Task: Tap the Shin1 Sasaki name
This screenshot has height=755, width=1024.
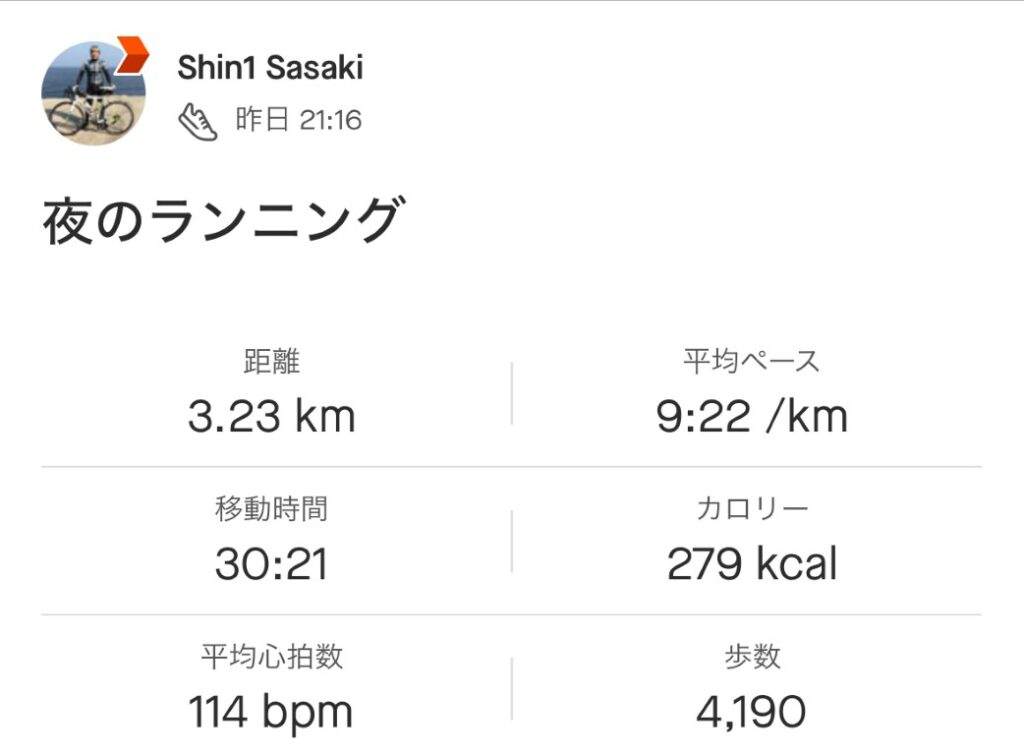Action: (x=270, y=68)
